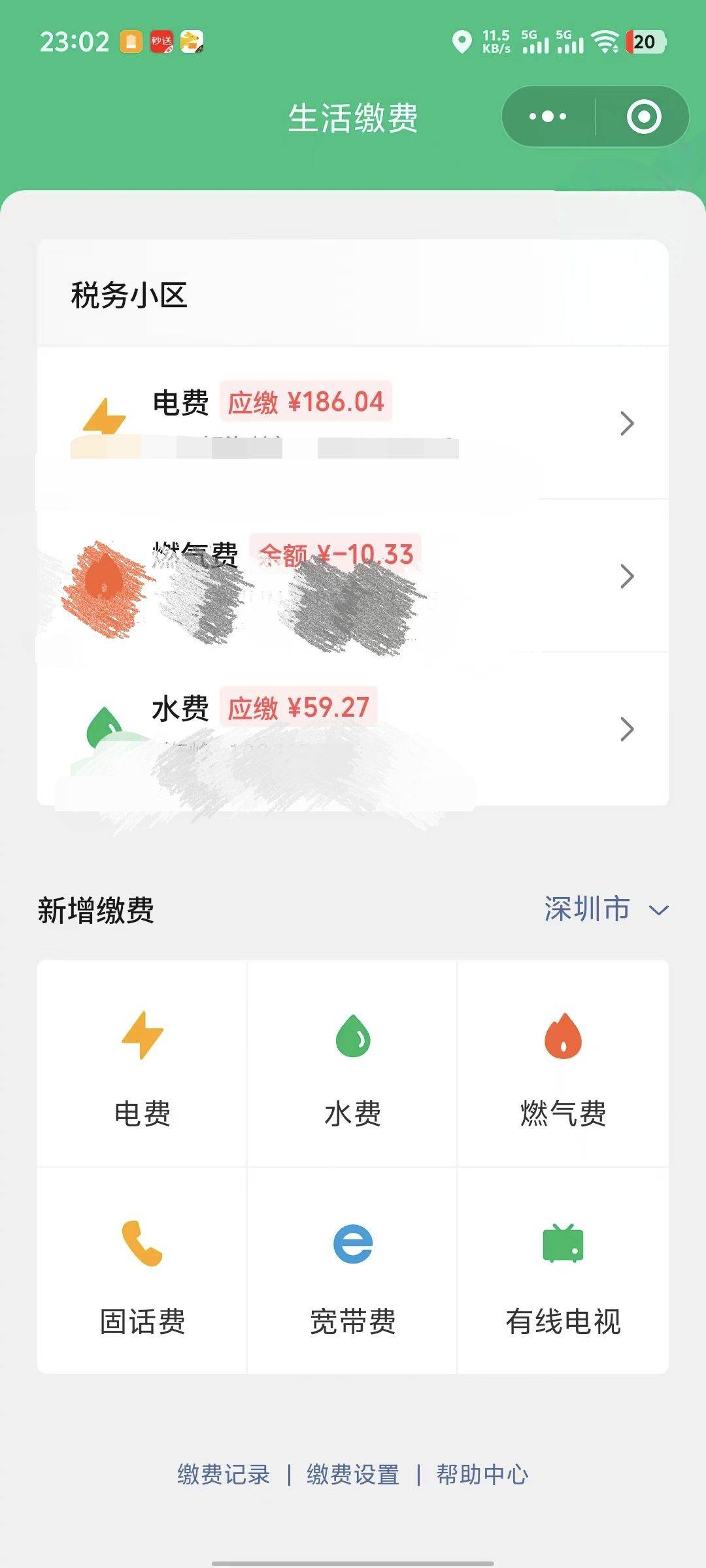
Task: Choose 有线电视 payment option
Action: pos(563,1271)
